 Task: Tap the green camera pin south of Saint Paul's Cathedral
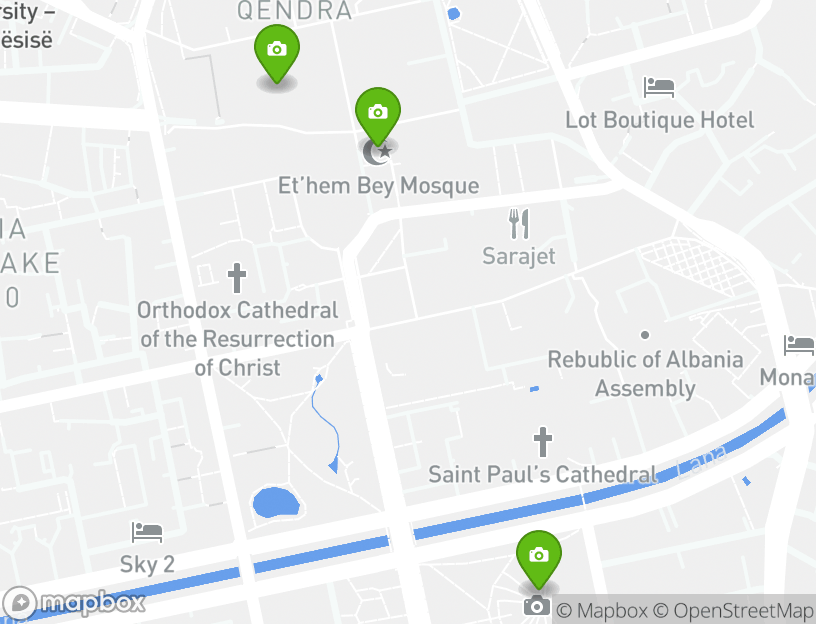click(538, 556)
